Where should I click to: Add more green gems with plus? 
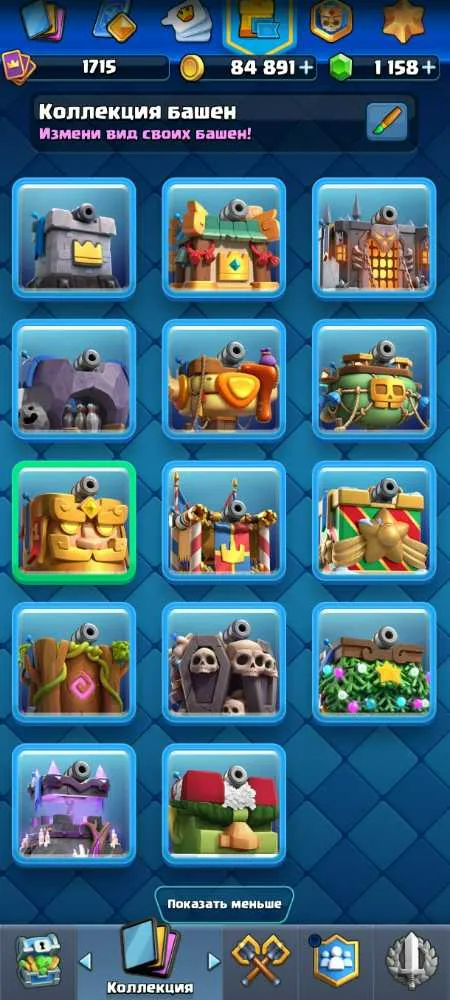point(430,68)
